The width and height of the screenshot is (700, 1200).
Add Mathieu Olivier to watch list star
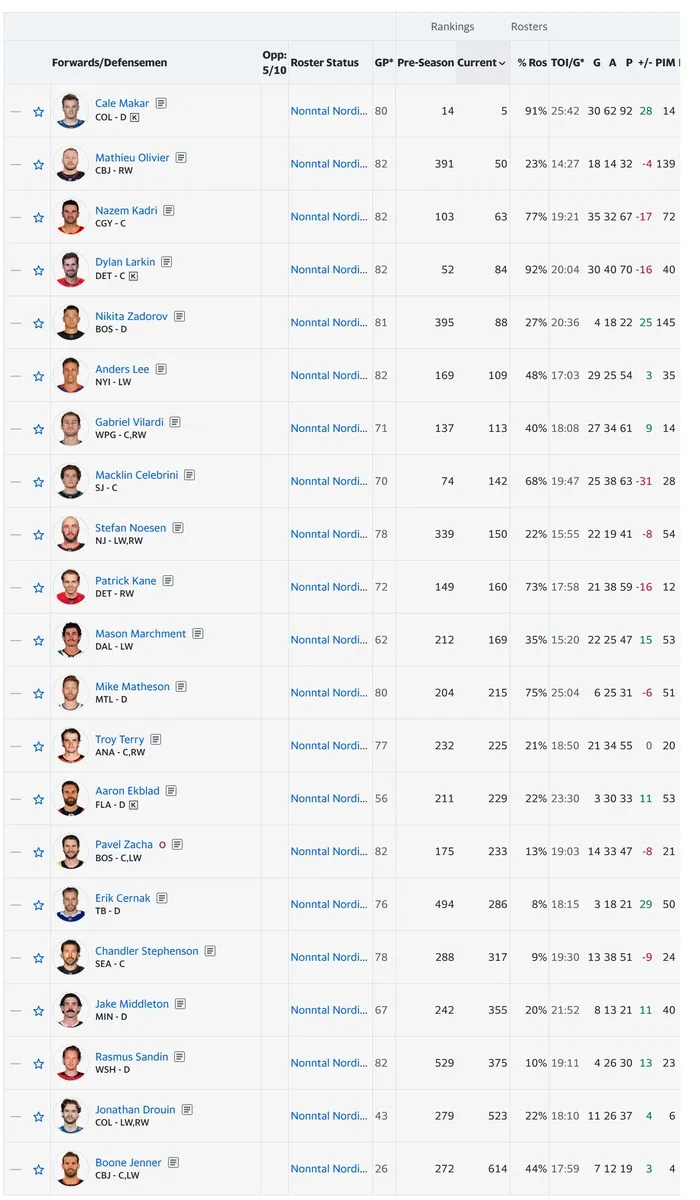[38, 165]
